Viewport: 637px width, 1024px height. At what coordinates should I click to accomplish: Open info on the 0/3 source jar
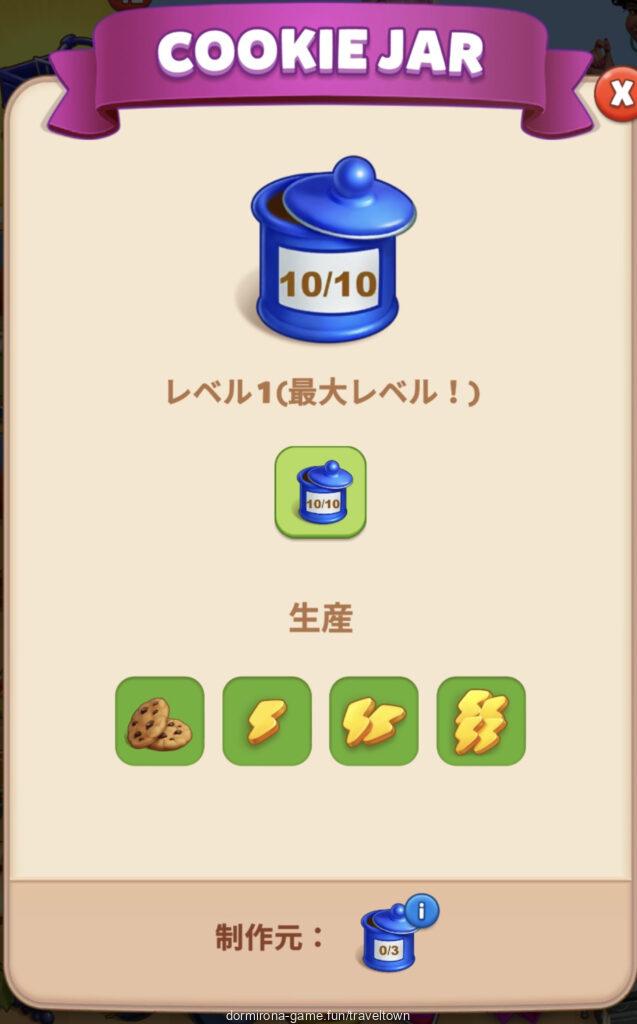point(421,911)
